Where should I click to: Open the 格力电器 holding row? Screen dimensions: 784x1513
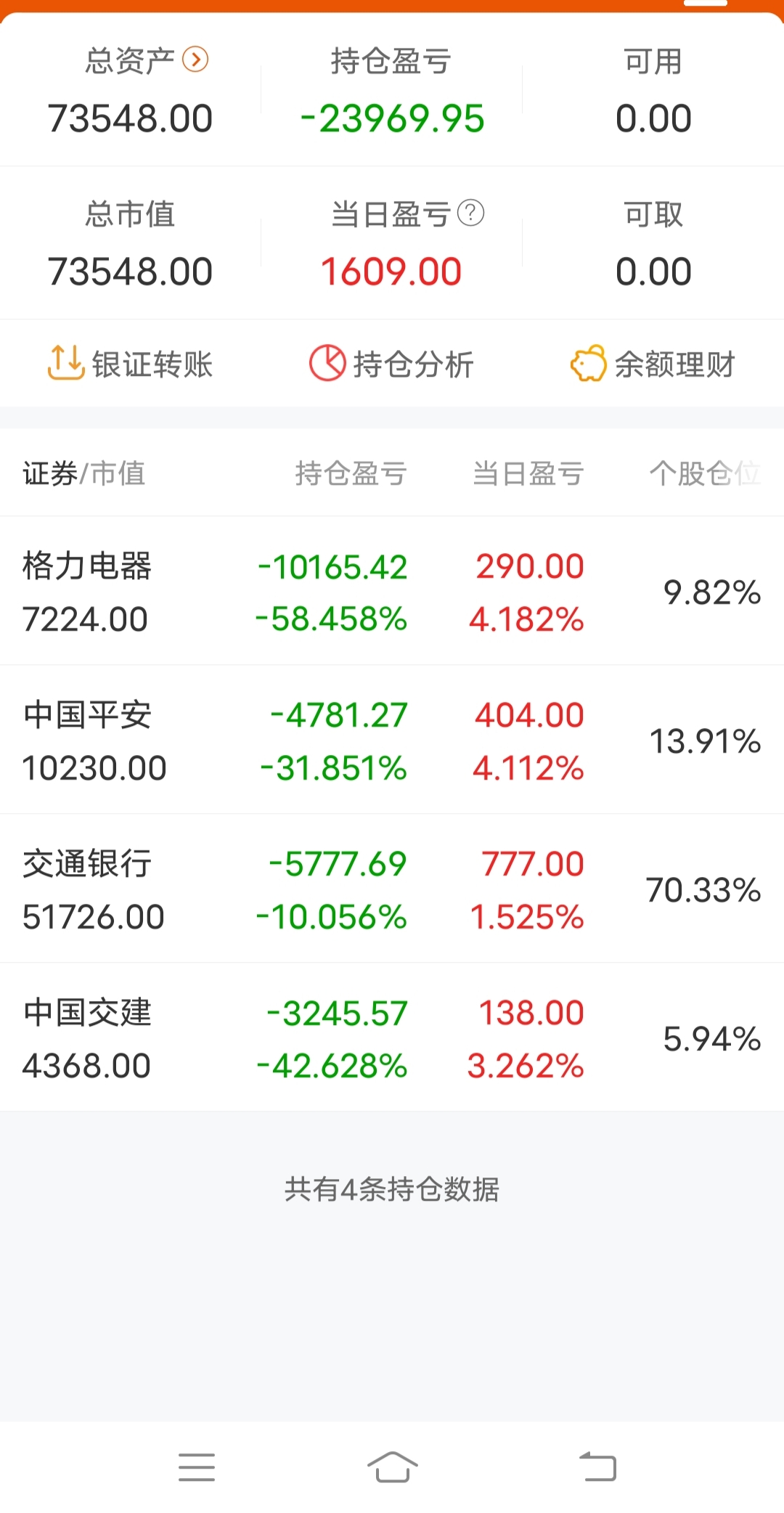pos(392,592)
